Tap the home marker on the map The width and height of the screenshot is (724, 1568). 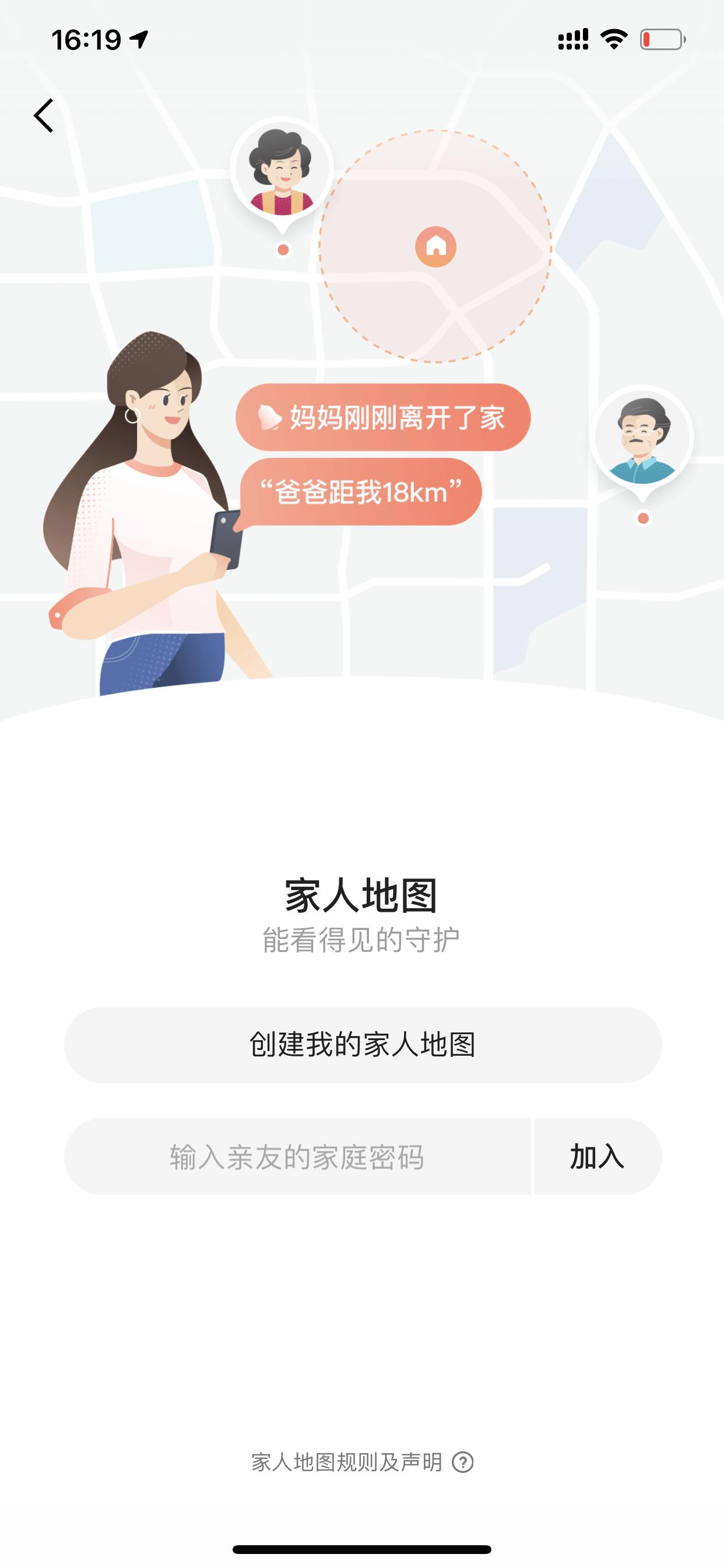click(437, 246)
